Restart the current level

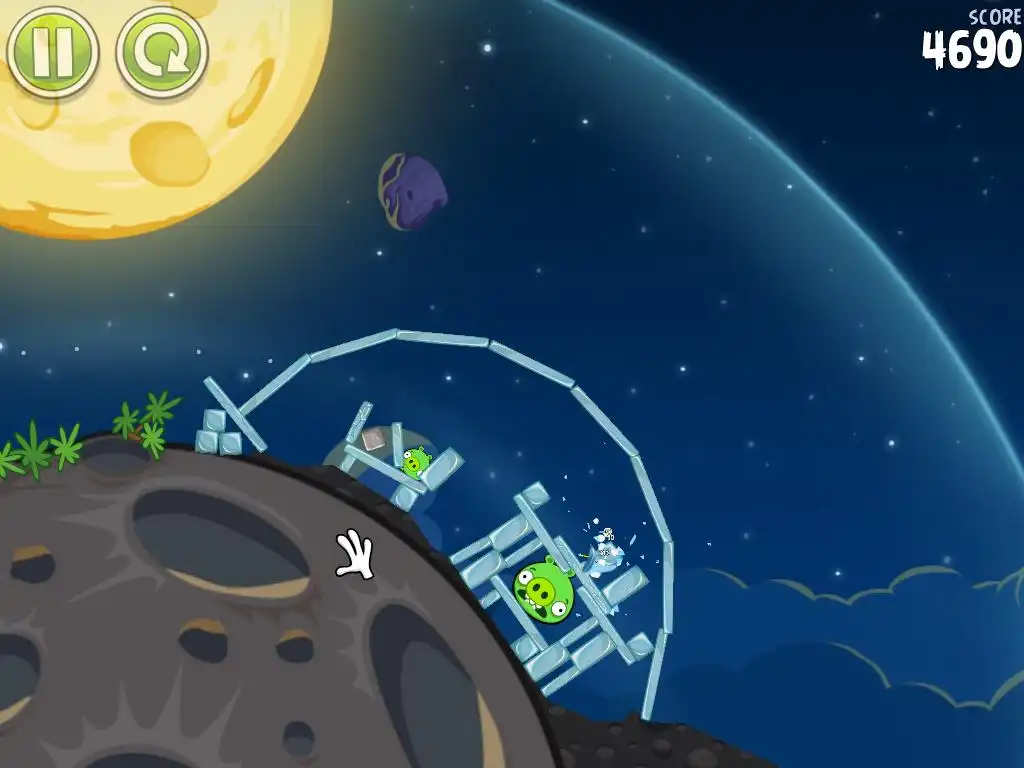pos(161,50)
